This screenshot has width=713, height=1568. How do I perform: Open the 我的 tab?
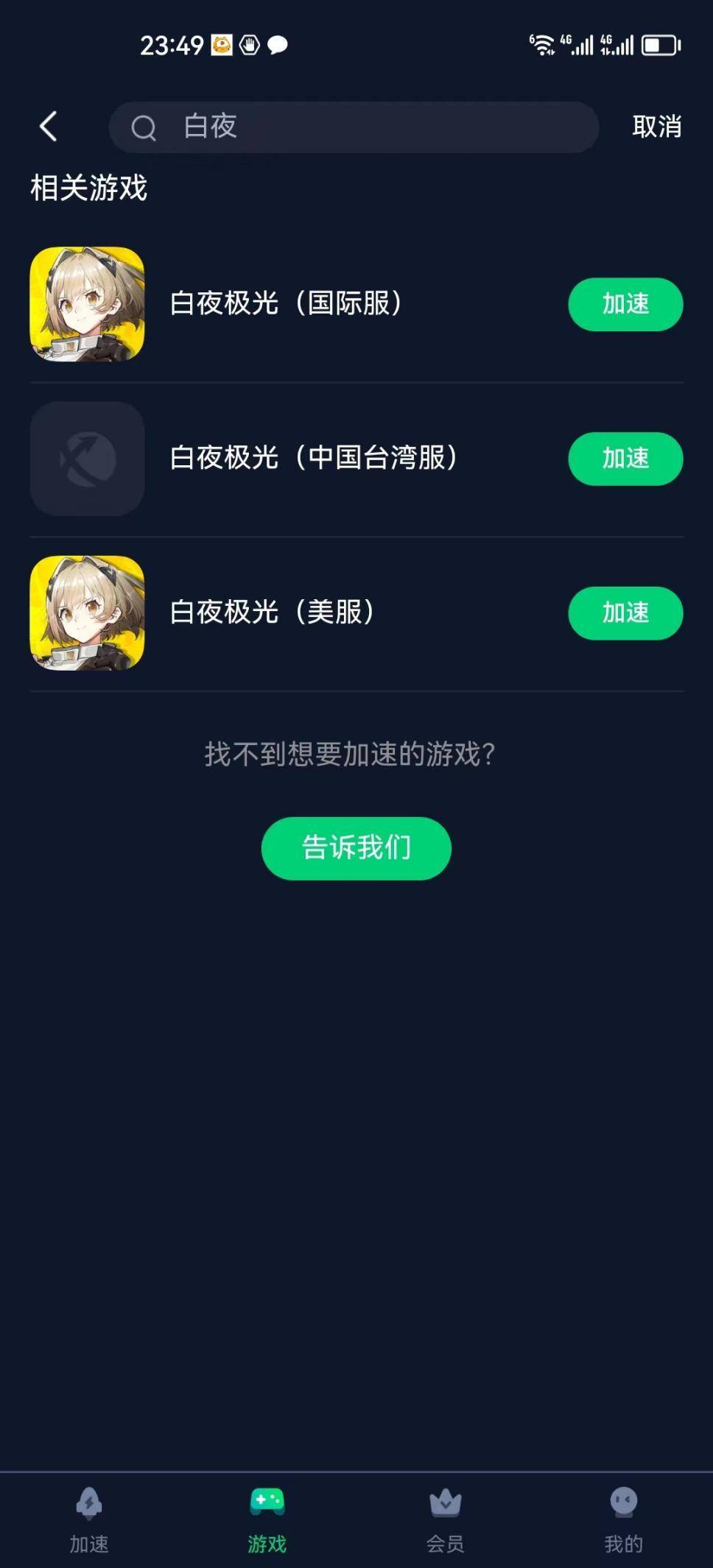623,1519
